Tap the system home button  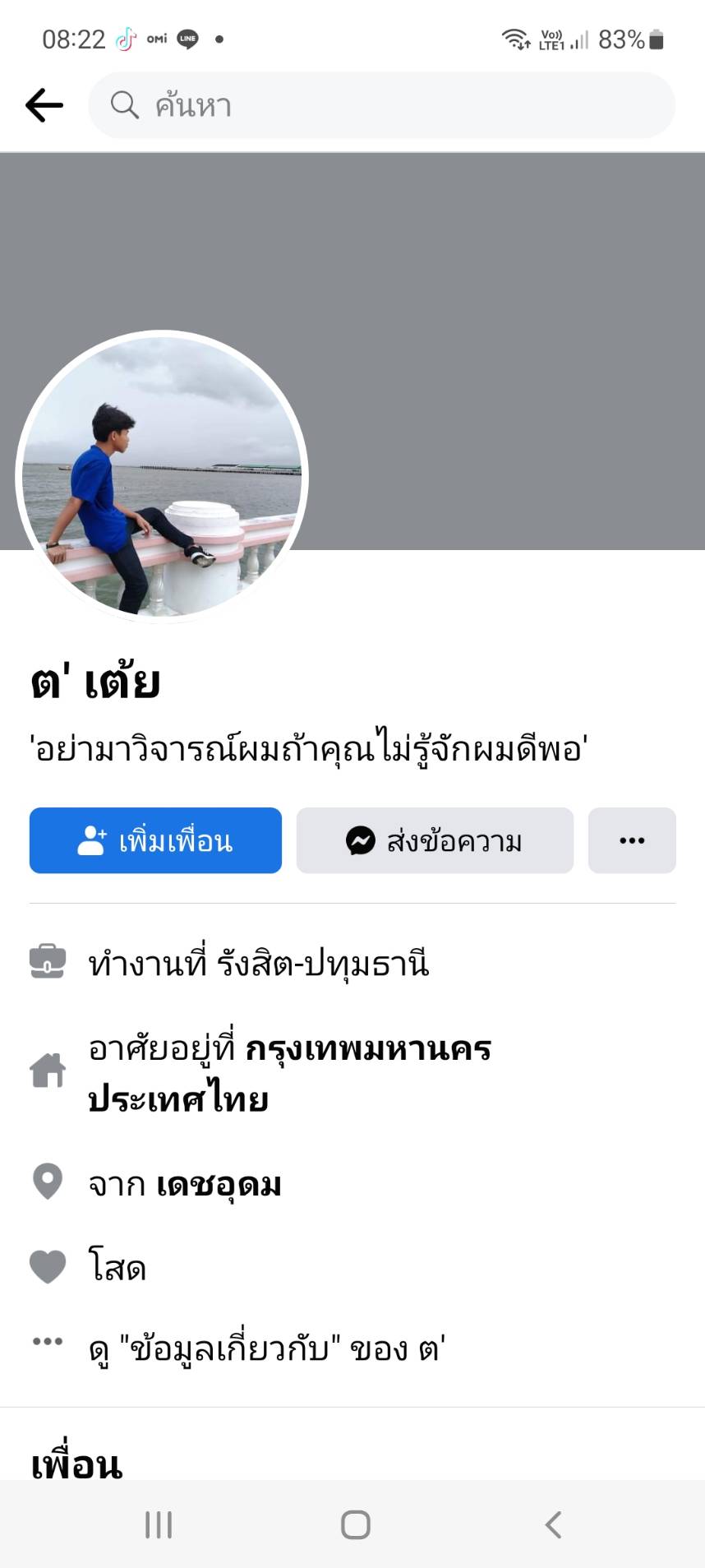(x=355, y=1524)
